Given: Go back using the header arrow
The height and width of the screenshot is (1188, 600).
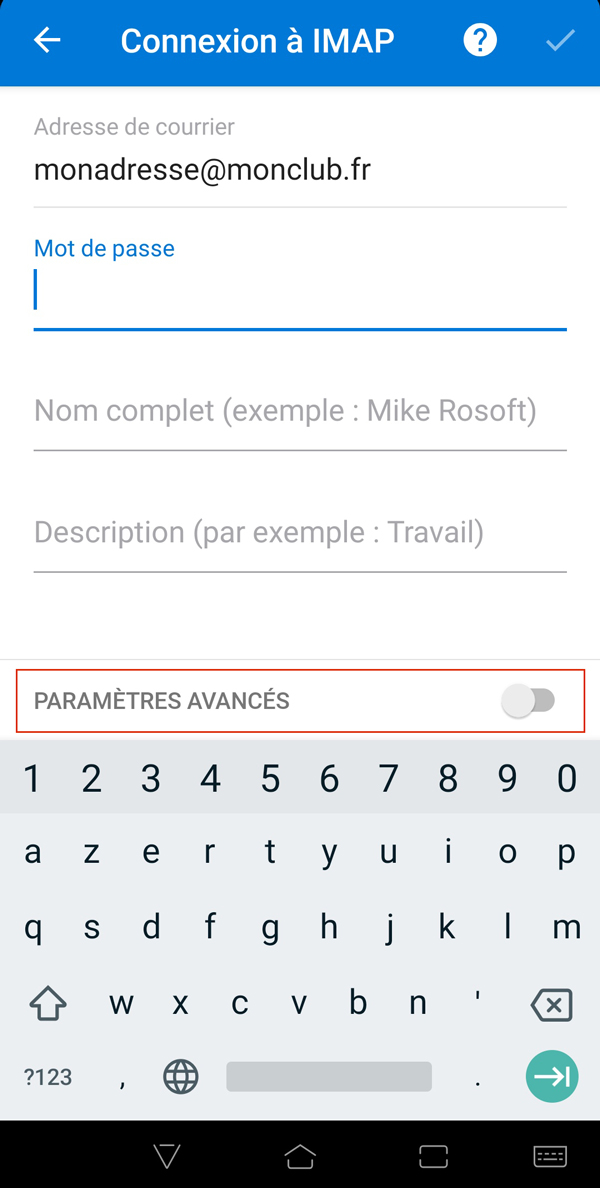Looking at the screenshot, I should (47, 40).
